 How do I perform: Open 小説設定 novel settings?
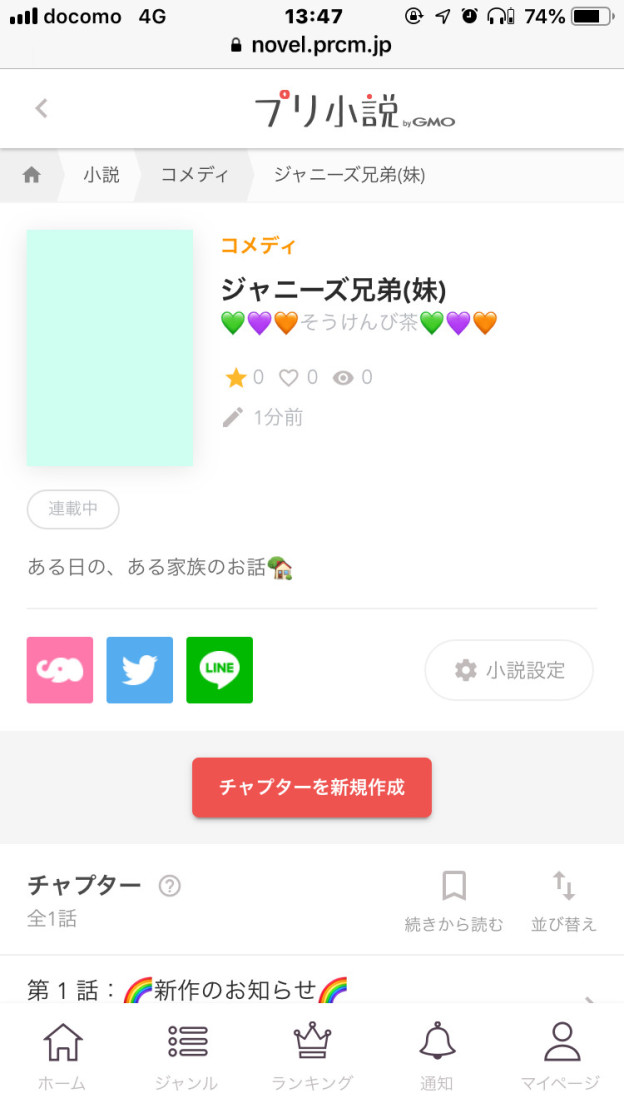pyautogui.click(x=509, y=670)
